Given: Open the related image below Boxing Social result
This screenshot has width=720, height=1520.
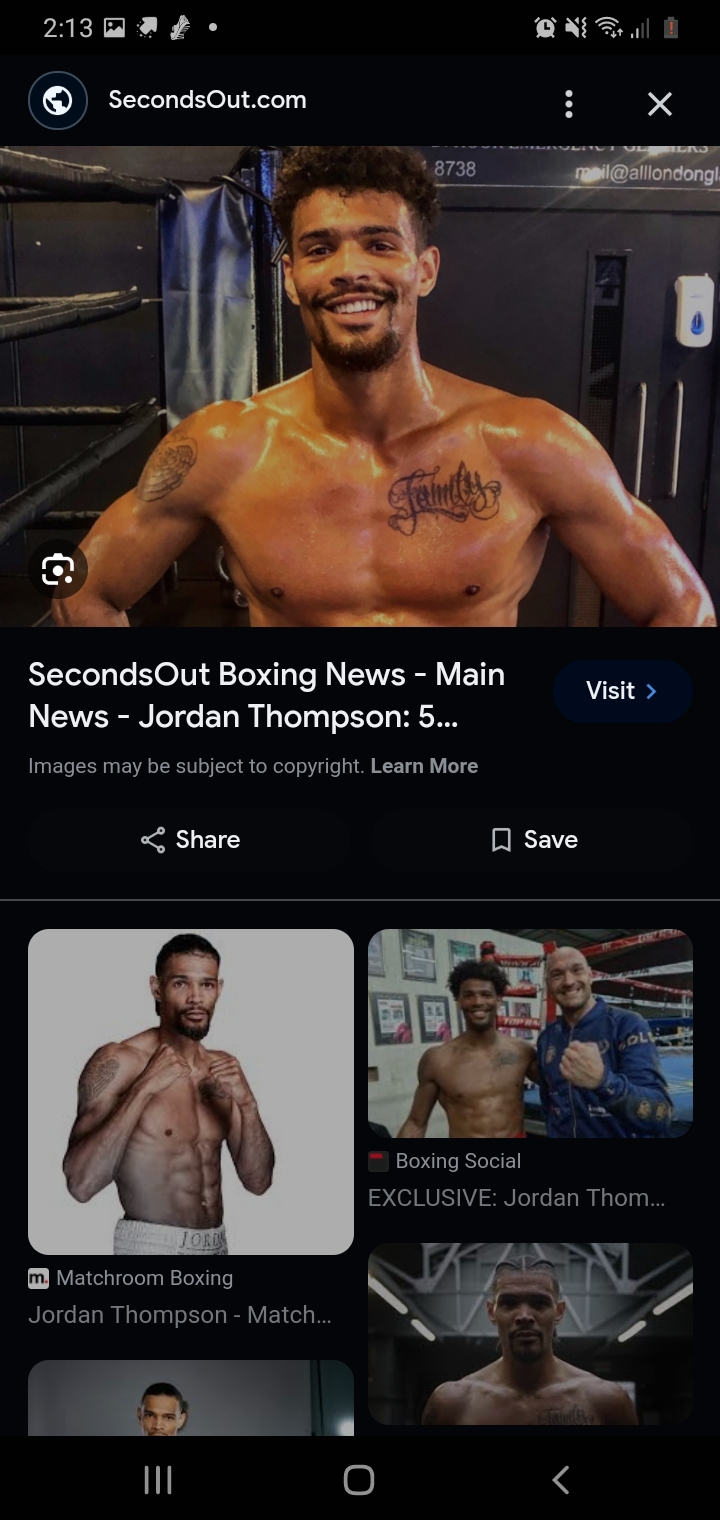Looking at the screenshot, I should click(530, 1334).
